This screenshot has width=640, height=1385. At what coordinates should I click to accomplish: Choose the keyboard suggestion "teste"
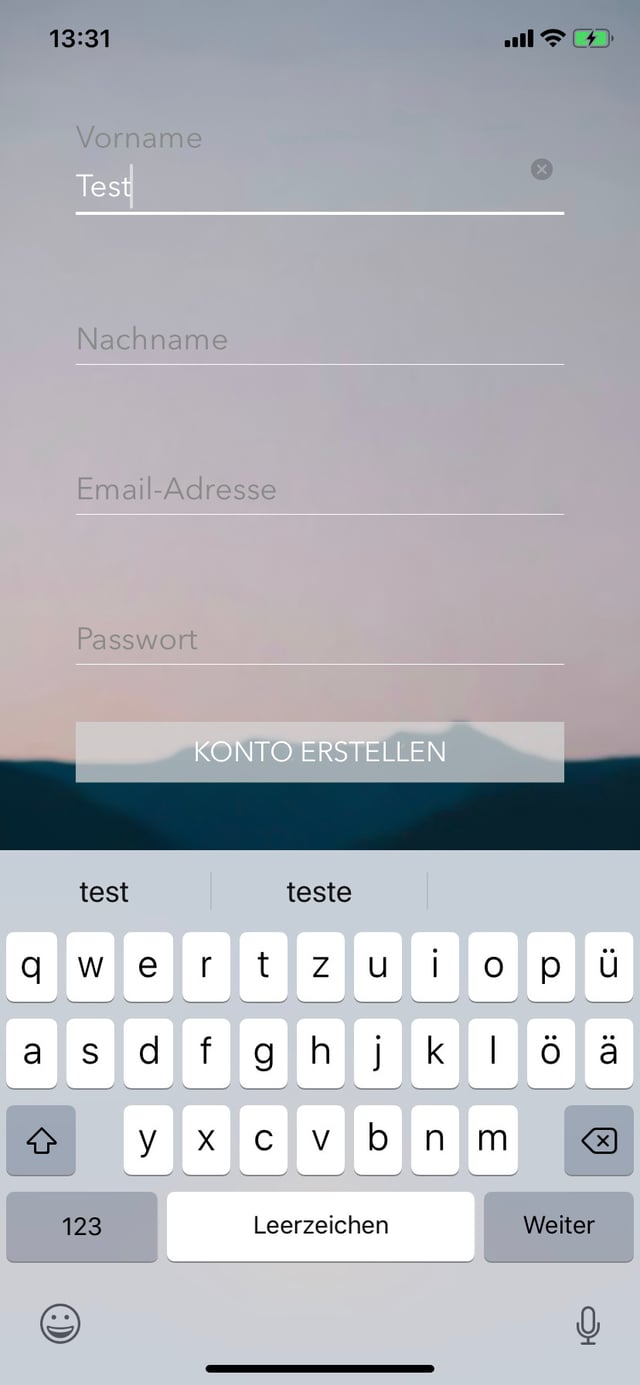[x=319, y=891]
